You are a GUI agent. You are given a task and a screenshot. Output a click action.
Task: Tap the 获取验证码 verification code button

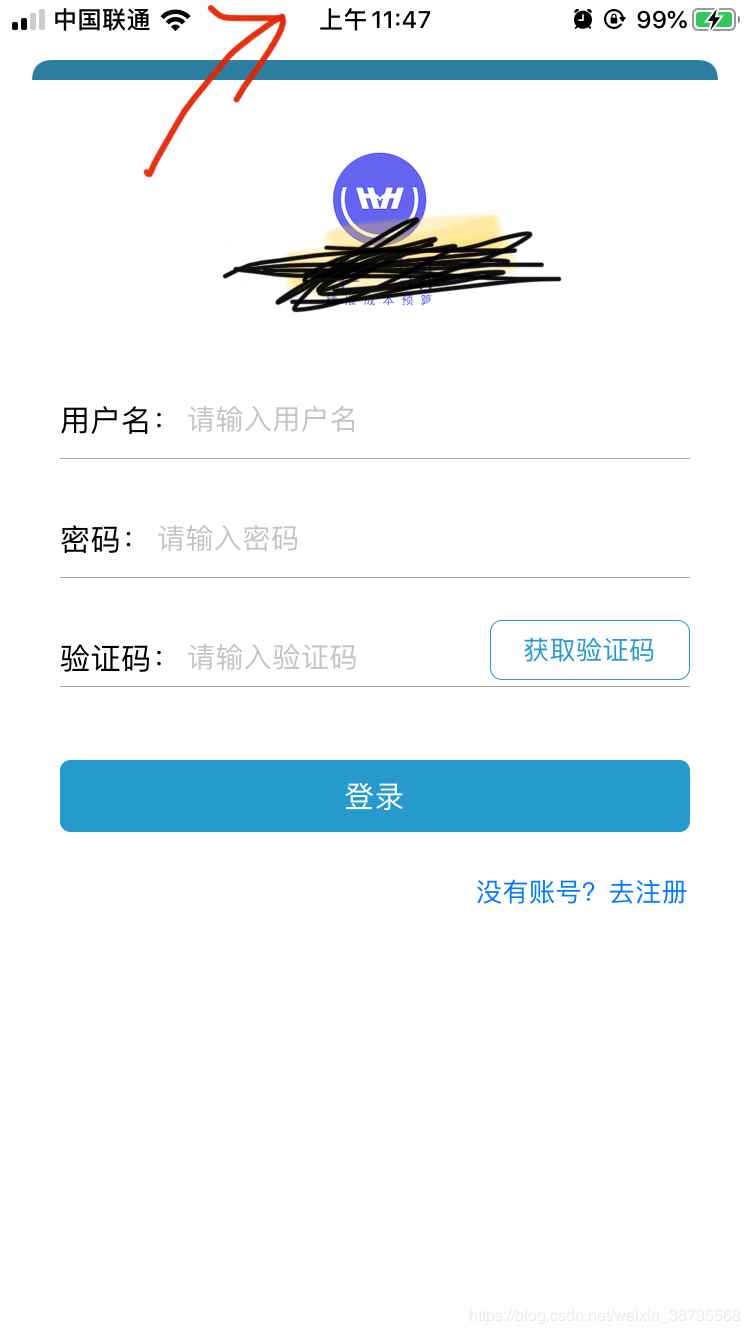click(589, 650)
